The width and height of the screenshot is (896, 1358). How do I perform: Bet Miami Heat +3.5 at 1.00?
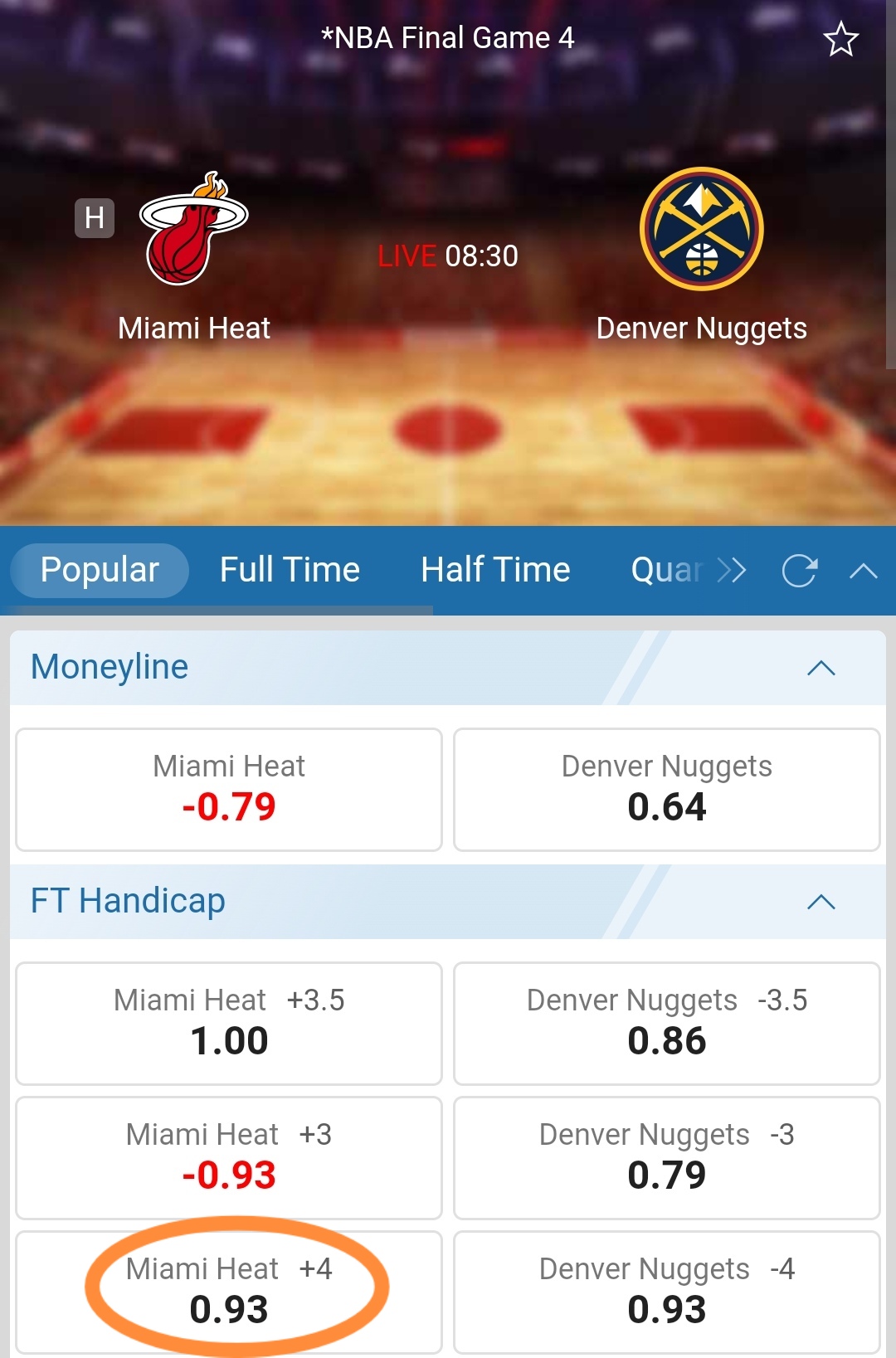(229, 1023)
